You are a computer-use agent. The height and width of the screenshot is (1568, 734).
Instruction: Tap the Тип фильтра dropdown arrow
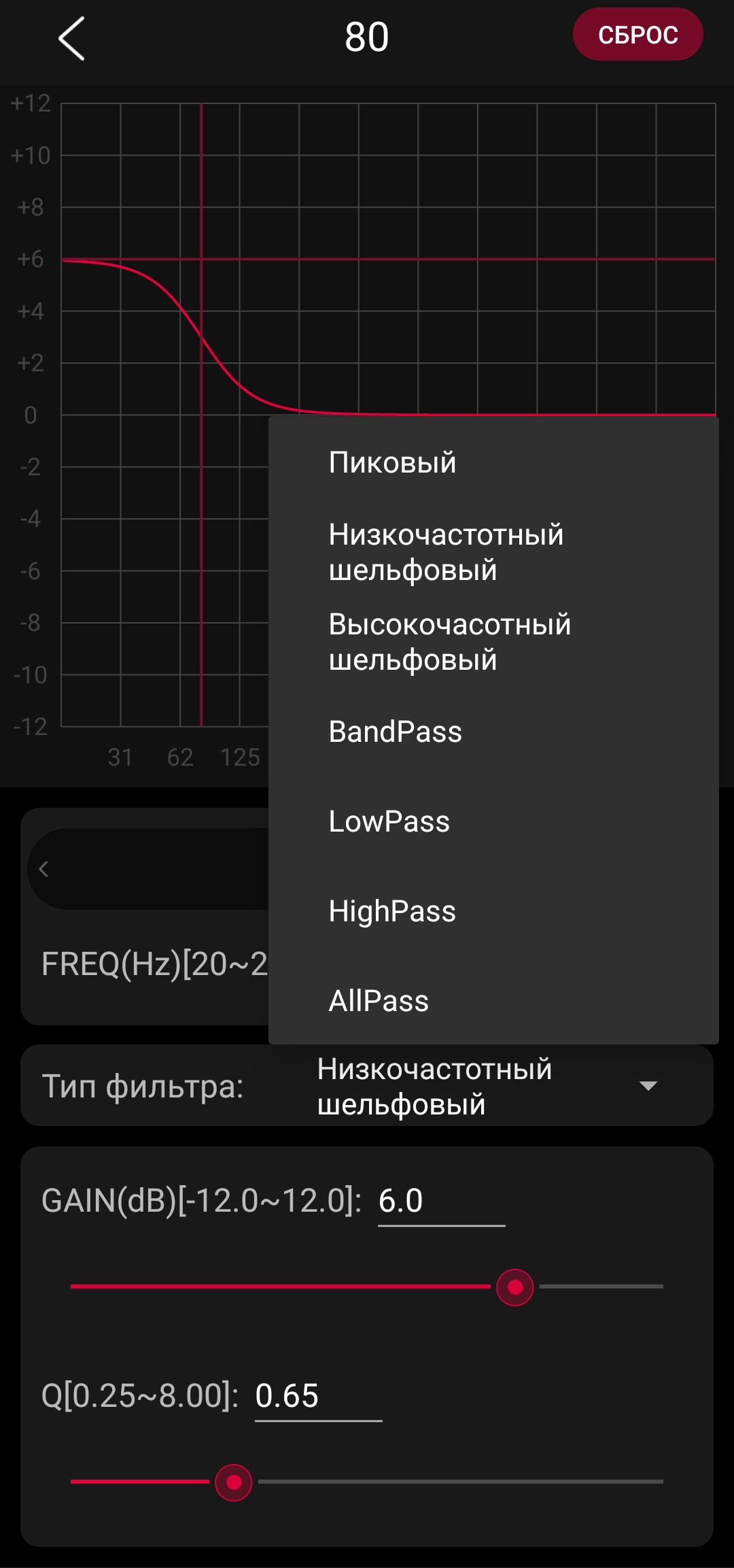click(648, 1086)
